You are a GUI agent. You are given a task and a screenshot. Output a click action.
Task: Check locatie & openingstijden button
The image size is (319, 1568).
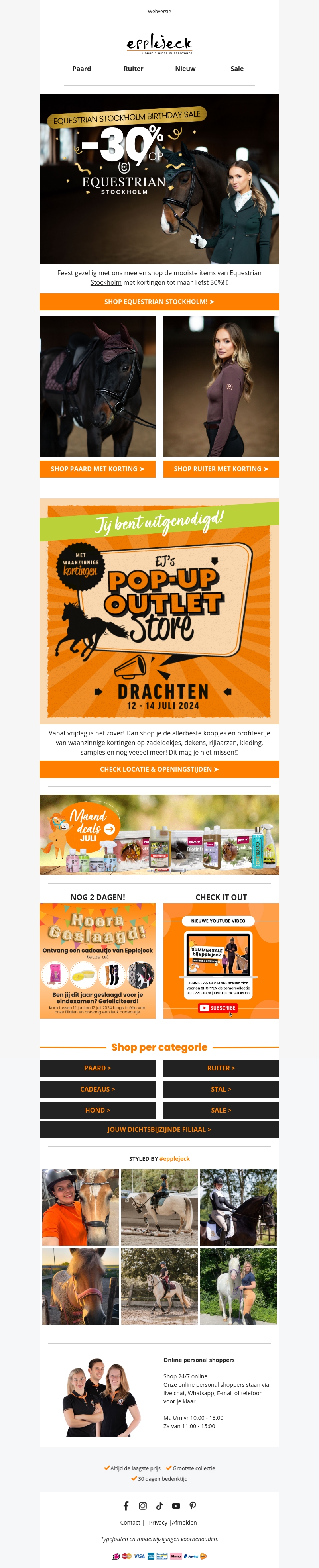click(x=159, y=769)
